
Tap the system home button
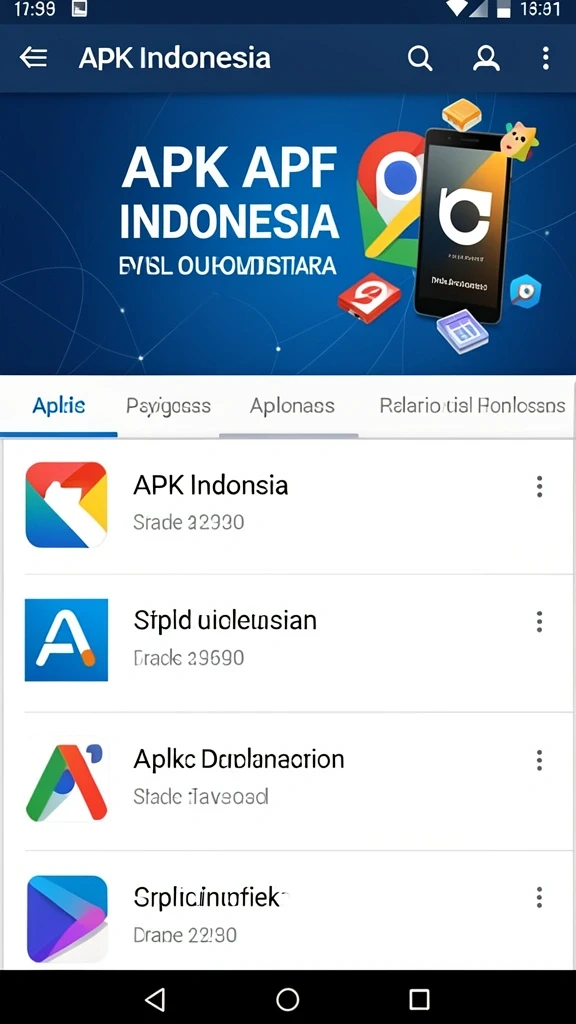288,999
